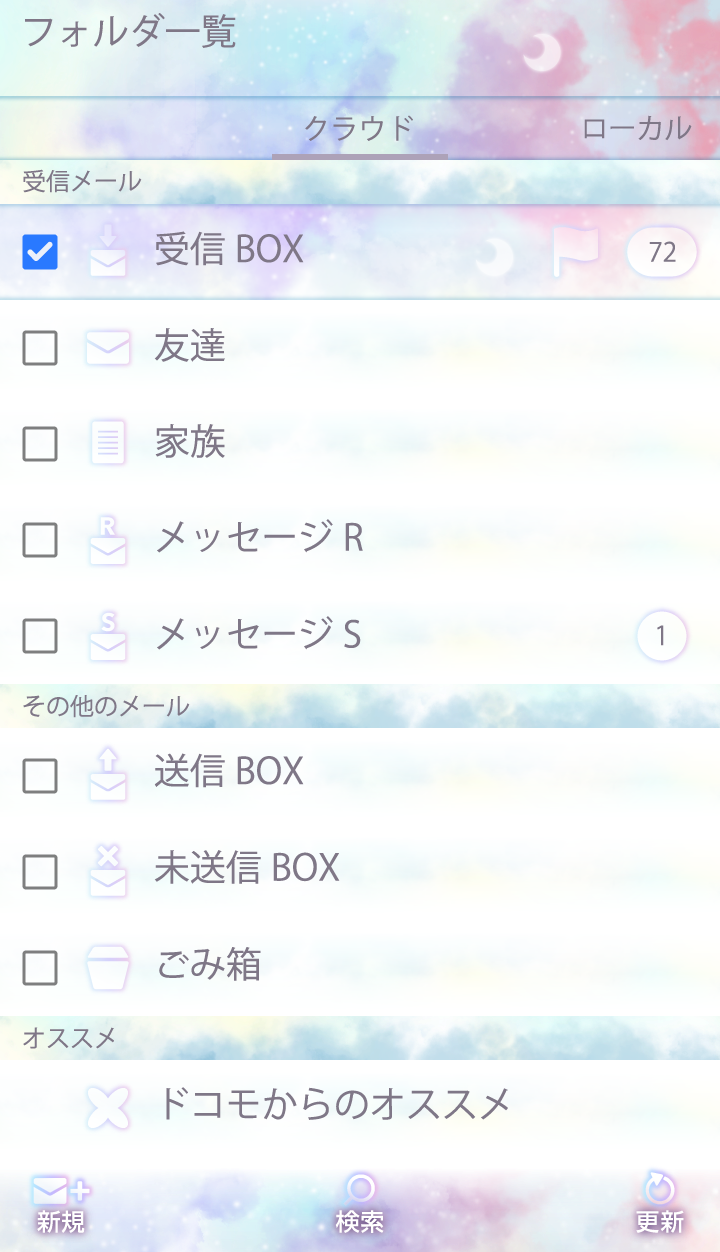Tick the 友達 folder checkbox
720x1252 pixels.
pos(40,348)
